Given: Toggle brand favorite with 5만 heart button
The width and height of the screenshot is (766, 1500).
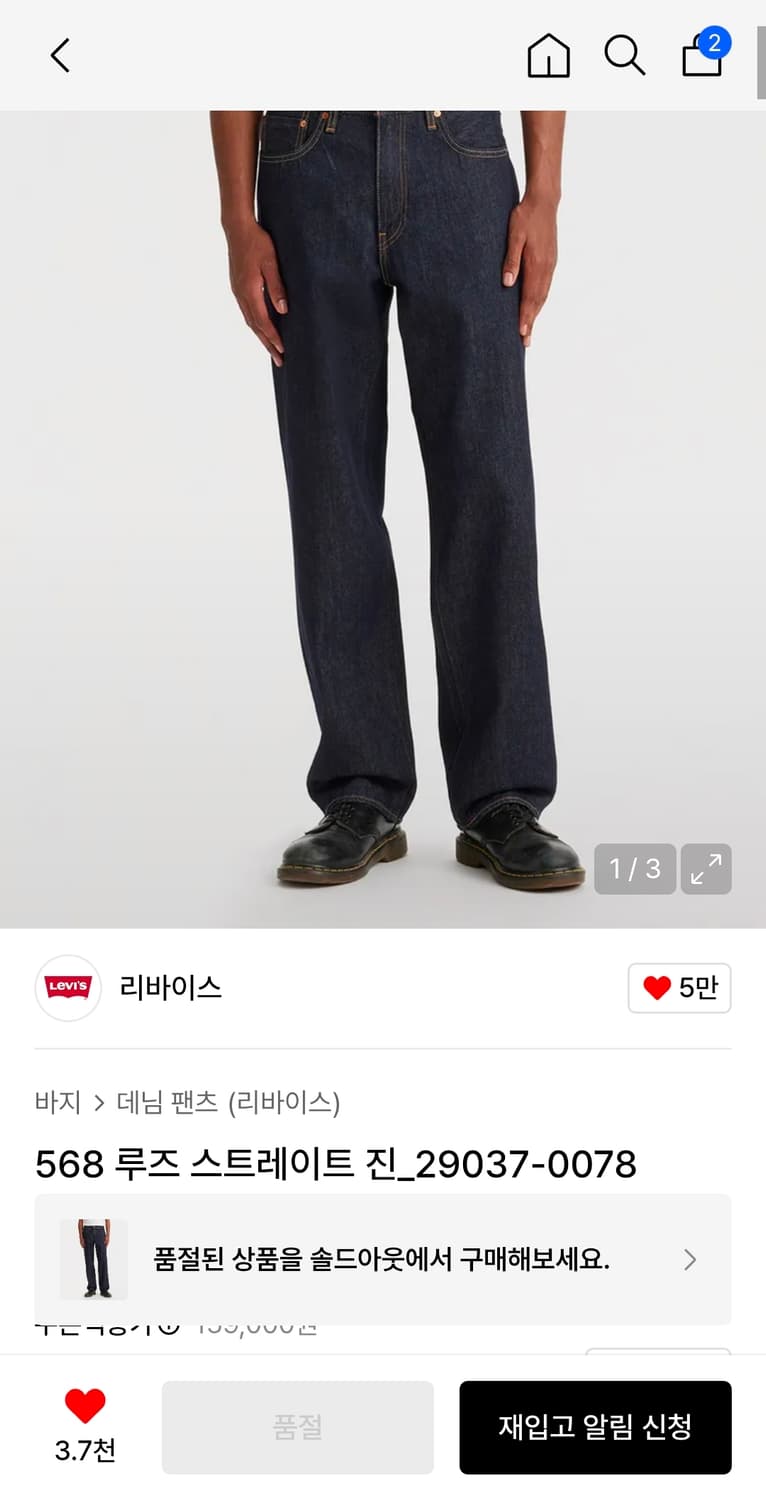Looking at the screenshot, I should [x=679, y=987].
